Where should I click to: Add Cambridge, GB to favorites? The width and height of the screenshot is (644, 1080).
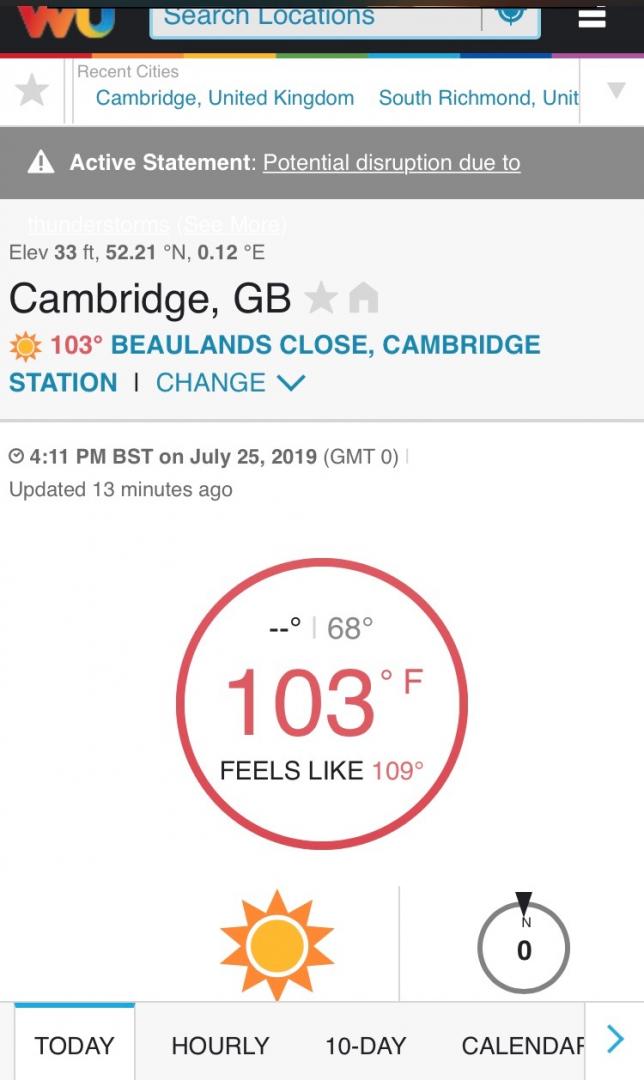click(320, 298)
